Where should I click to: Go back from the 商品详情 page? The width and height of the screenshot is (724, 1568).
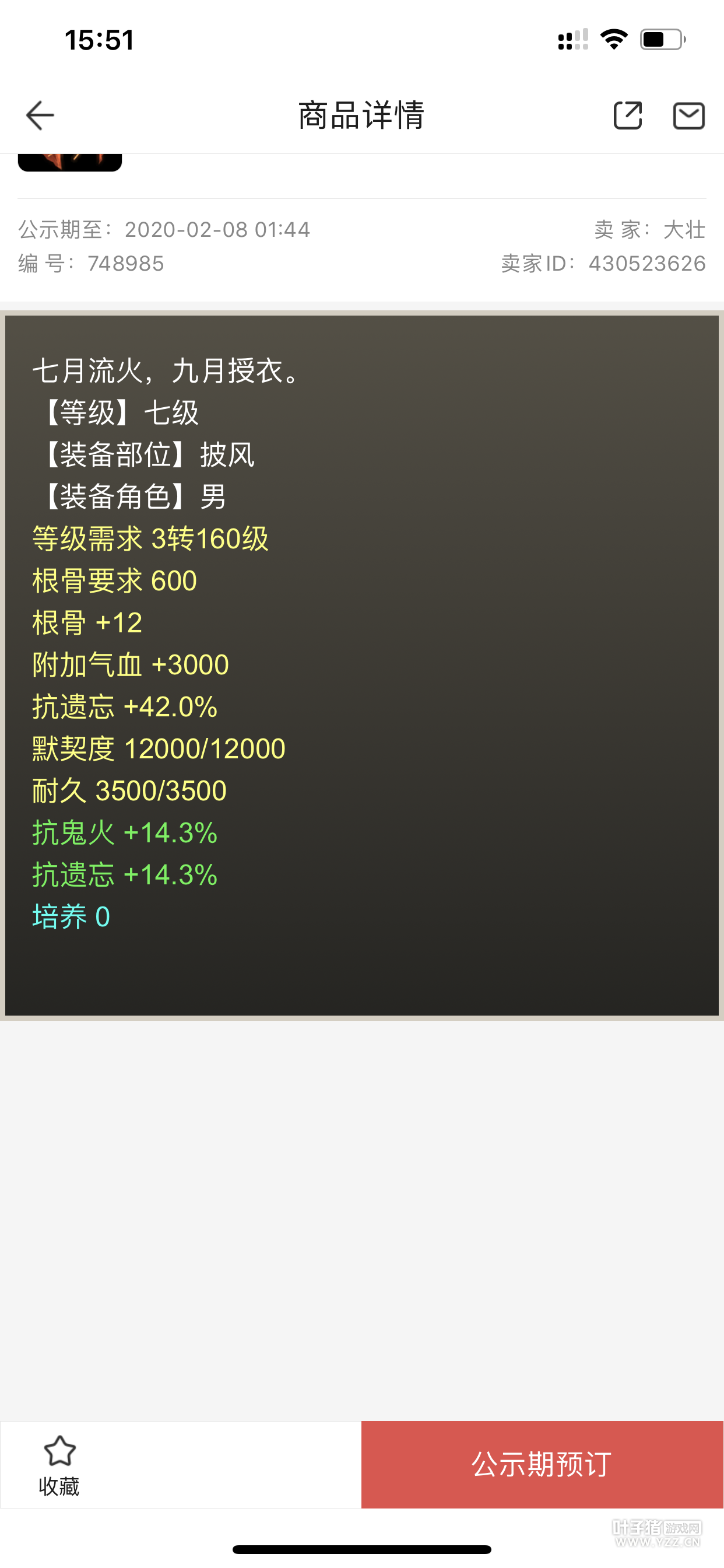pos(40,115)
